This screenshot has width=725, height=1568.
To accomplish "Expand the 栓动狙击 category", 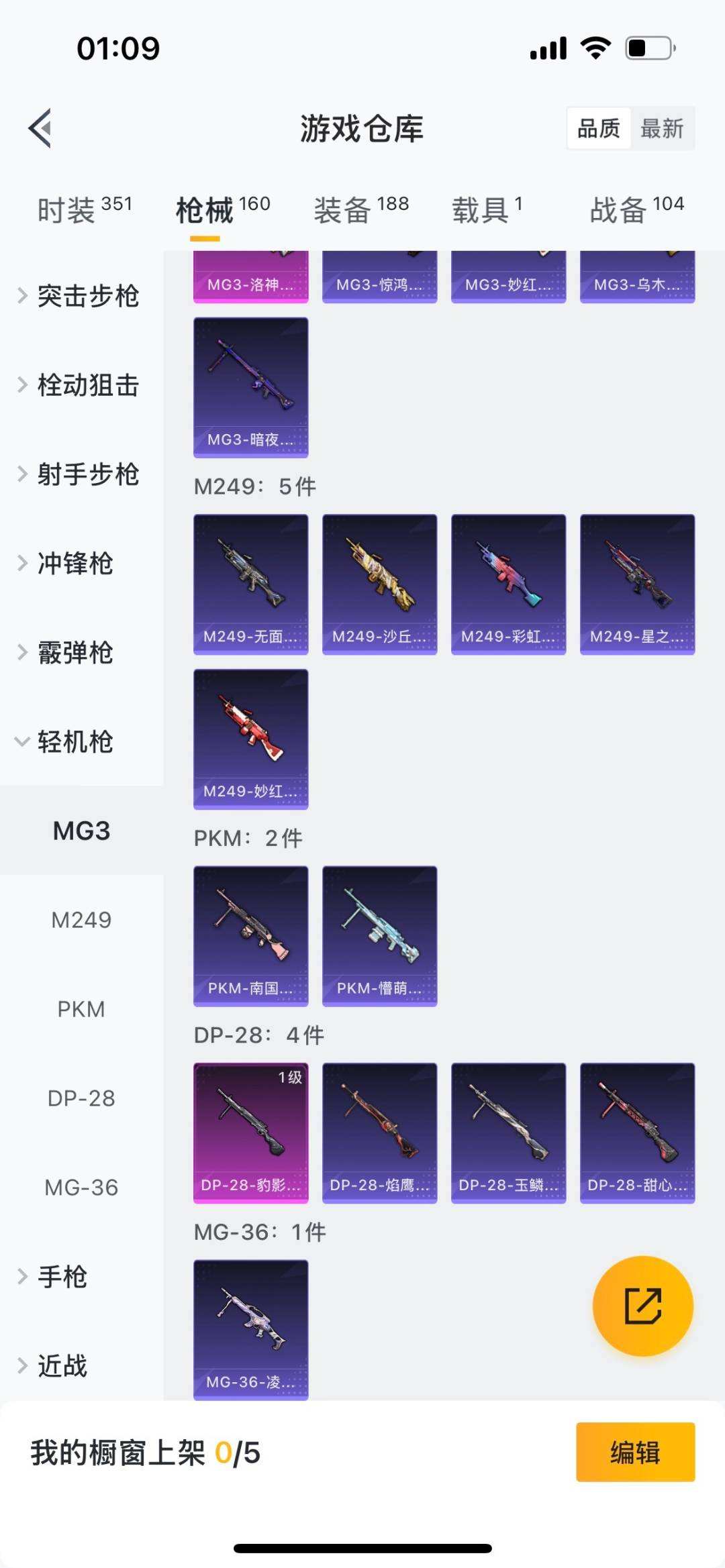I will pos(81,385).
